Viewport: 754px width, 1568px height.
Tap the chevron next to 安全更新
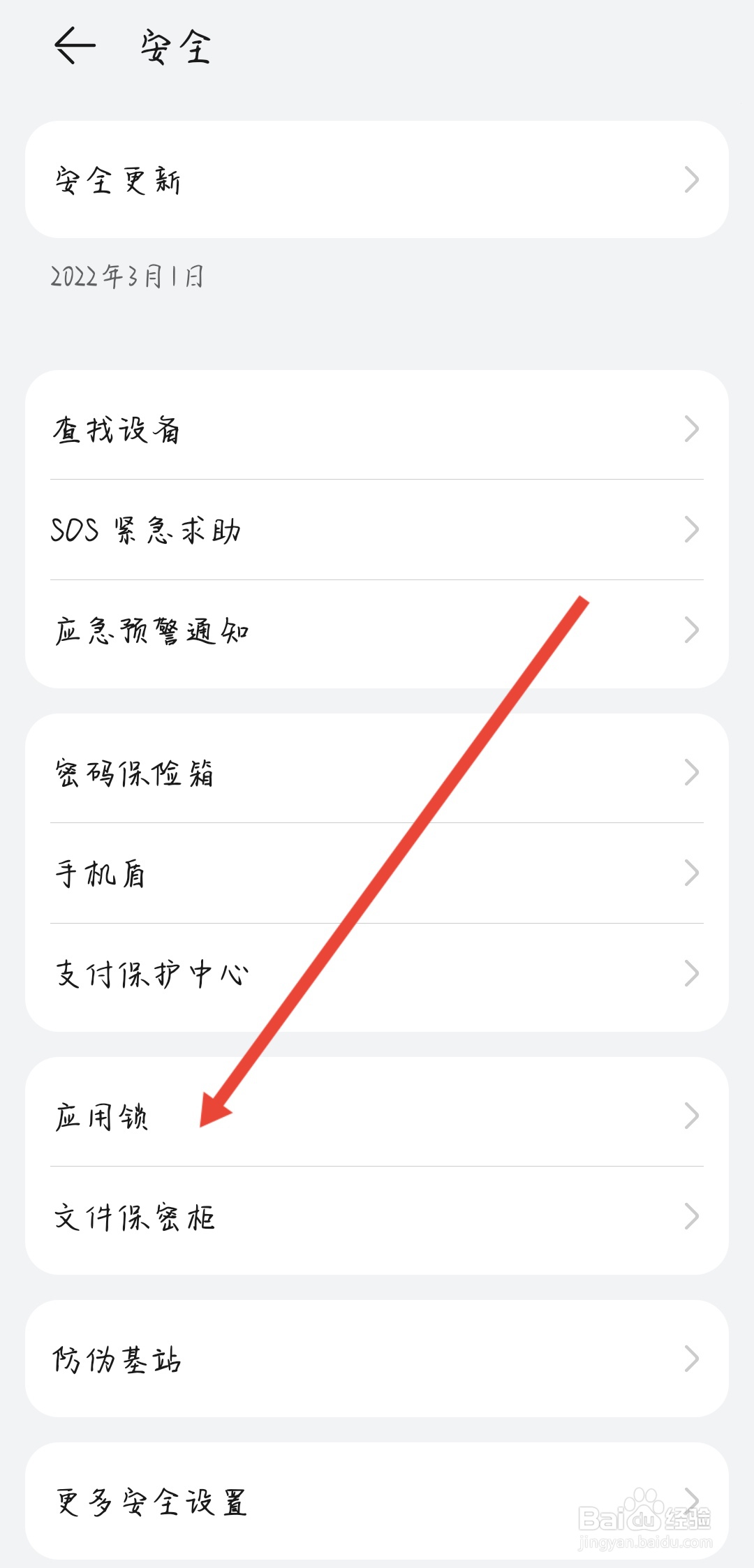click(691, 179)
